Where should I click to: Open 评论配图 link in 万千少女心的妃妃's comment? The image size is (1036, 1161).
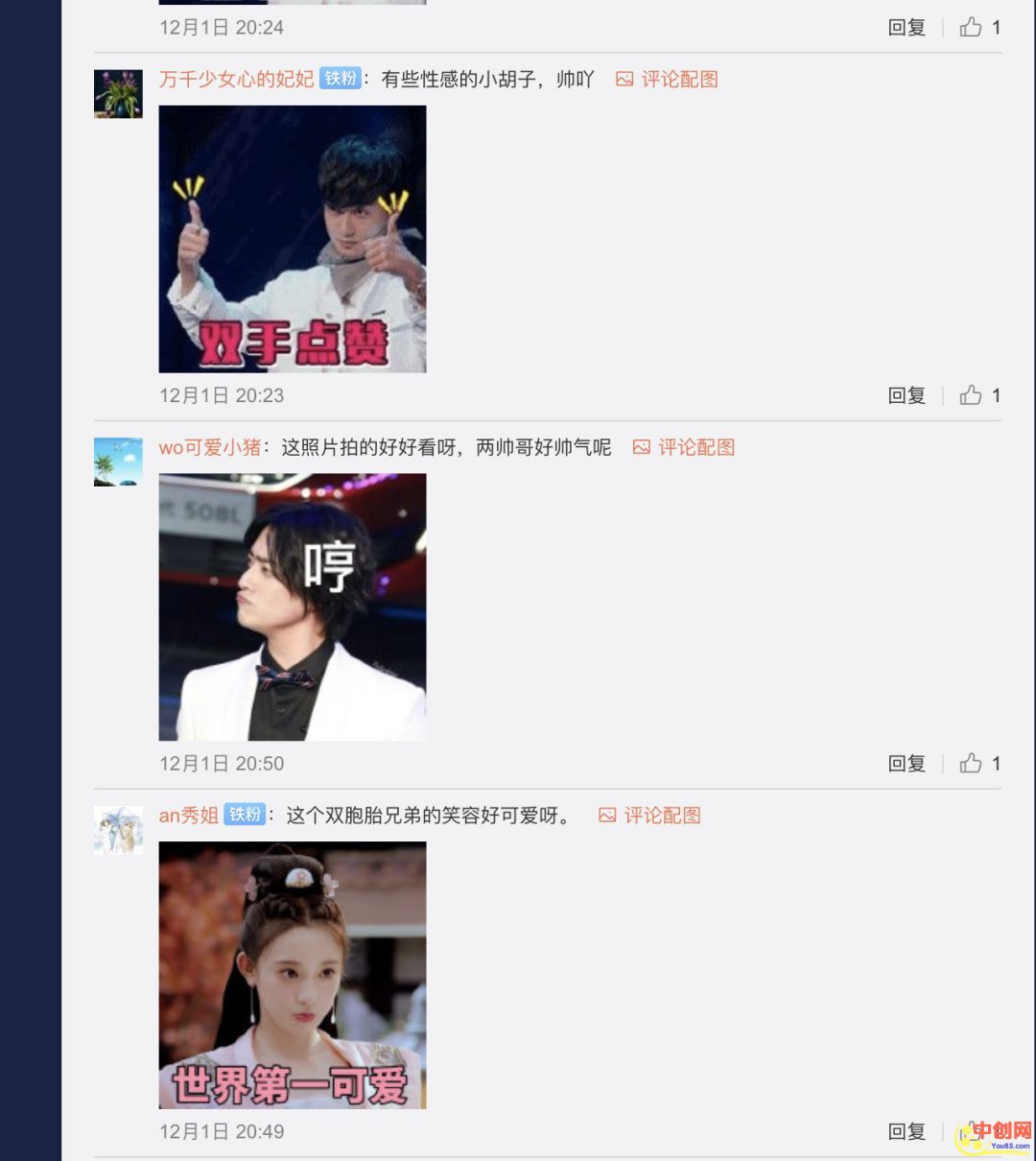pyautogui.click(x=668, y=80)
